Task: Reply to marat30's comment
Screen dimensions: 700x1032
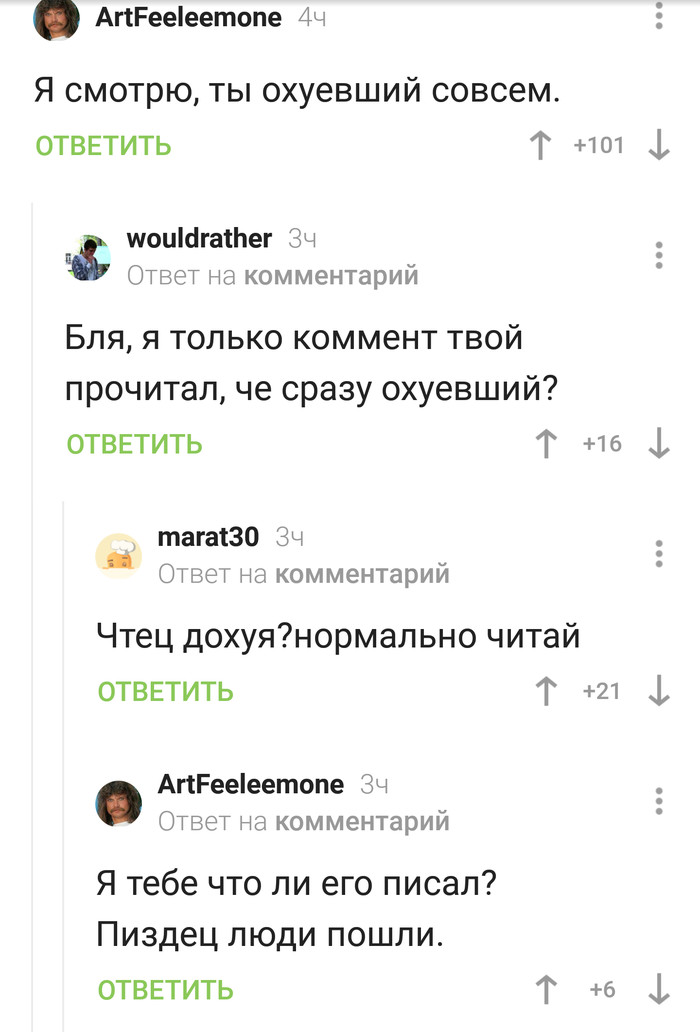Action: (x=165, y=692)
